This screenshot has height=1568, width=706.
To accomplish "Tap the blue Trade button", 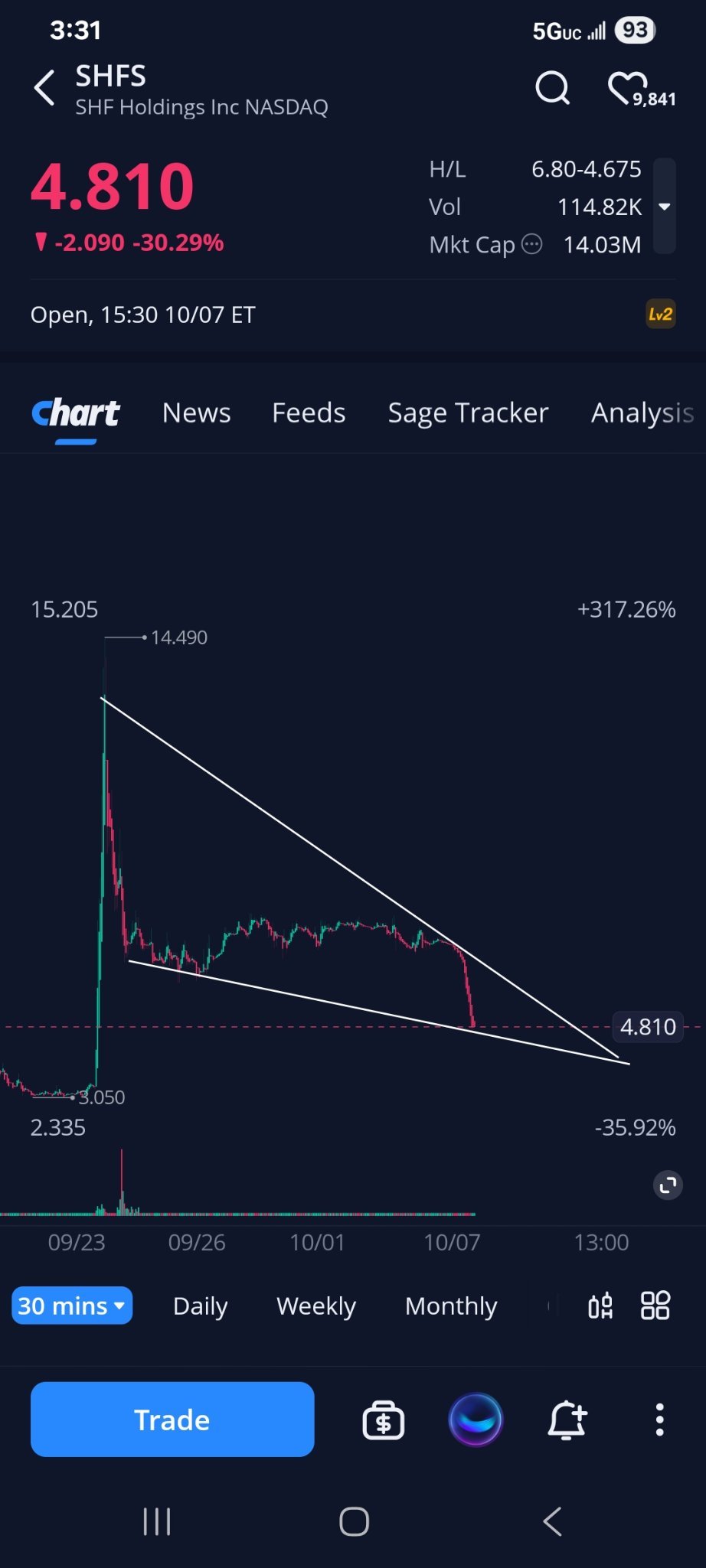I will click(x=172, y=1420).
